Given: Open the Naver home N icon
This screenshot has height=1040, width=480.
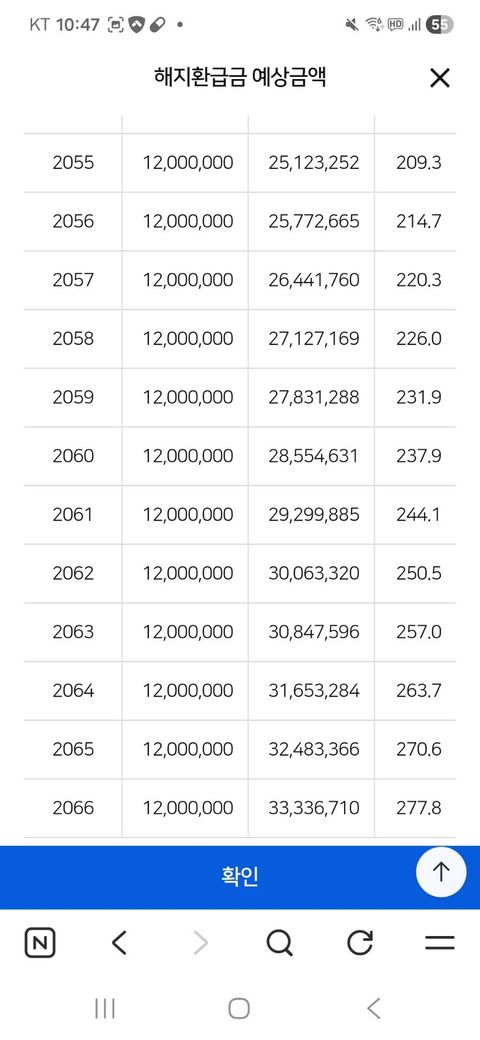Looking at the screenshot, I should 40,942.
